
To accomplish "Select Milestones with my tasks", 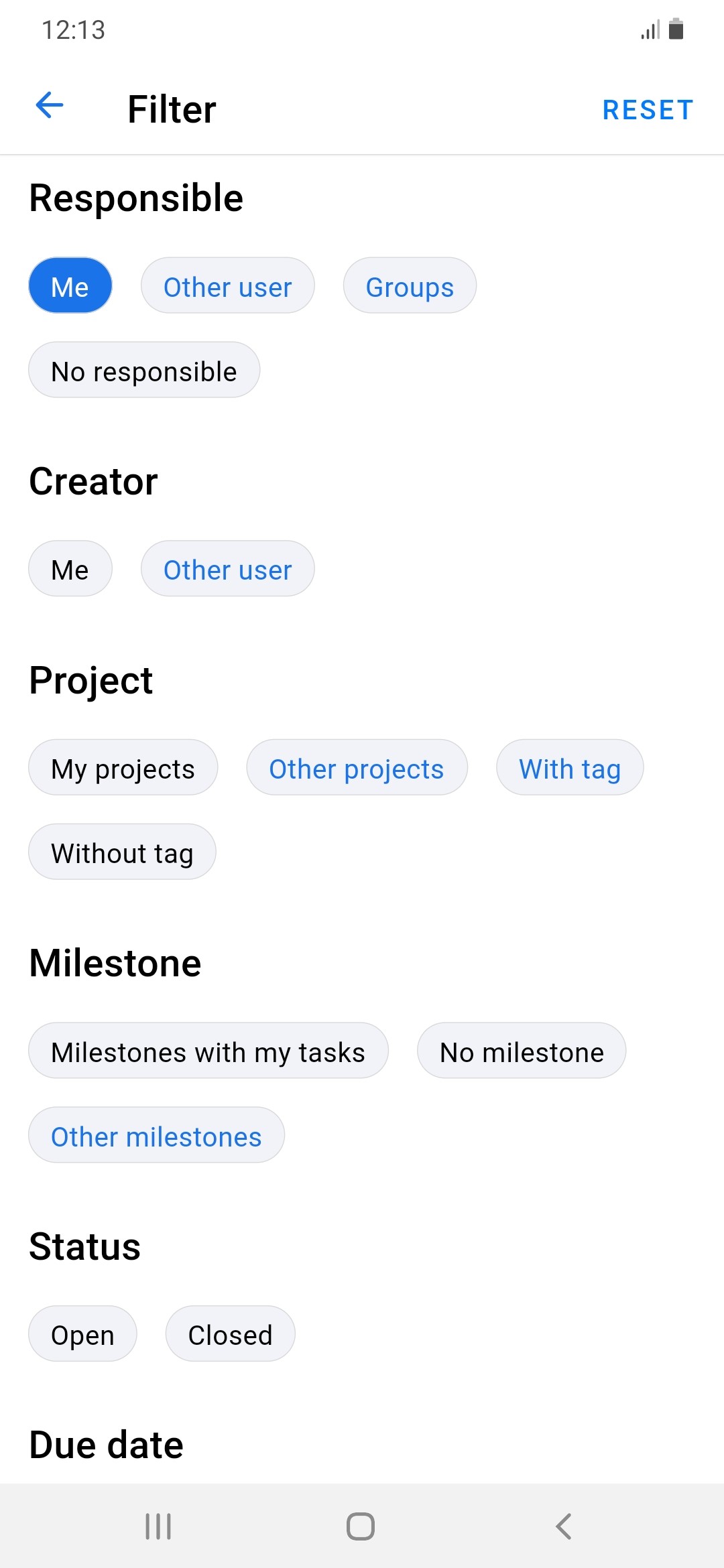I will point(208,1051).
